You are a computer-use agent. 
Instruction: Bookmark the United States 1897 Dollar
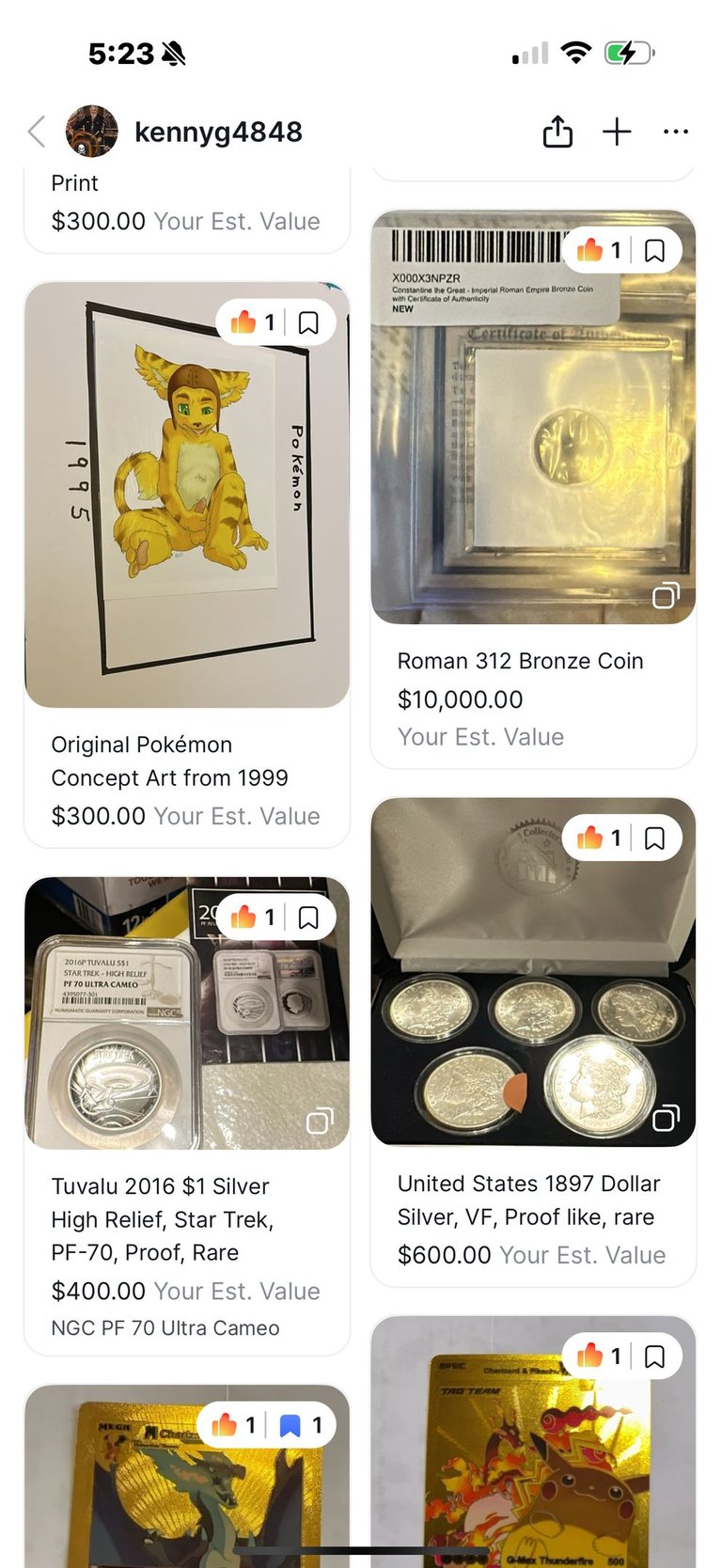pyautogui.click(x=654, y=837)
